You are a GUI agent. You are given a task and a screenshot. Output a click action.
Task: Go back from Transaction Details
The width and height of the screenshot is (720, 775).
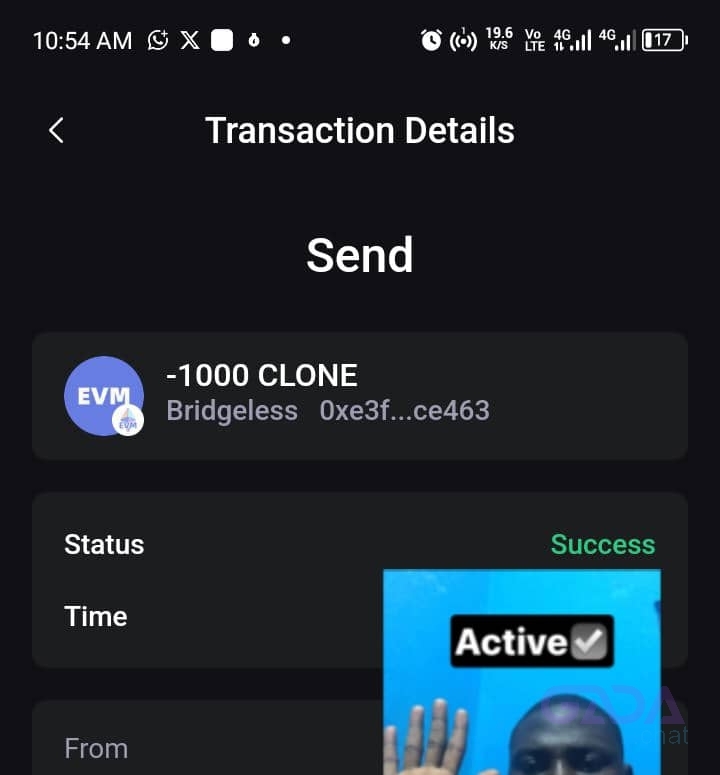pos(56,130)
